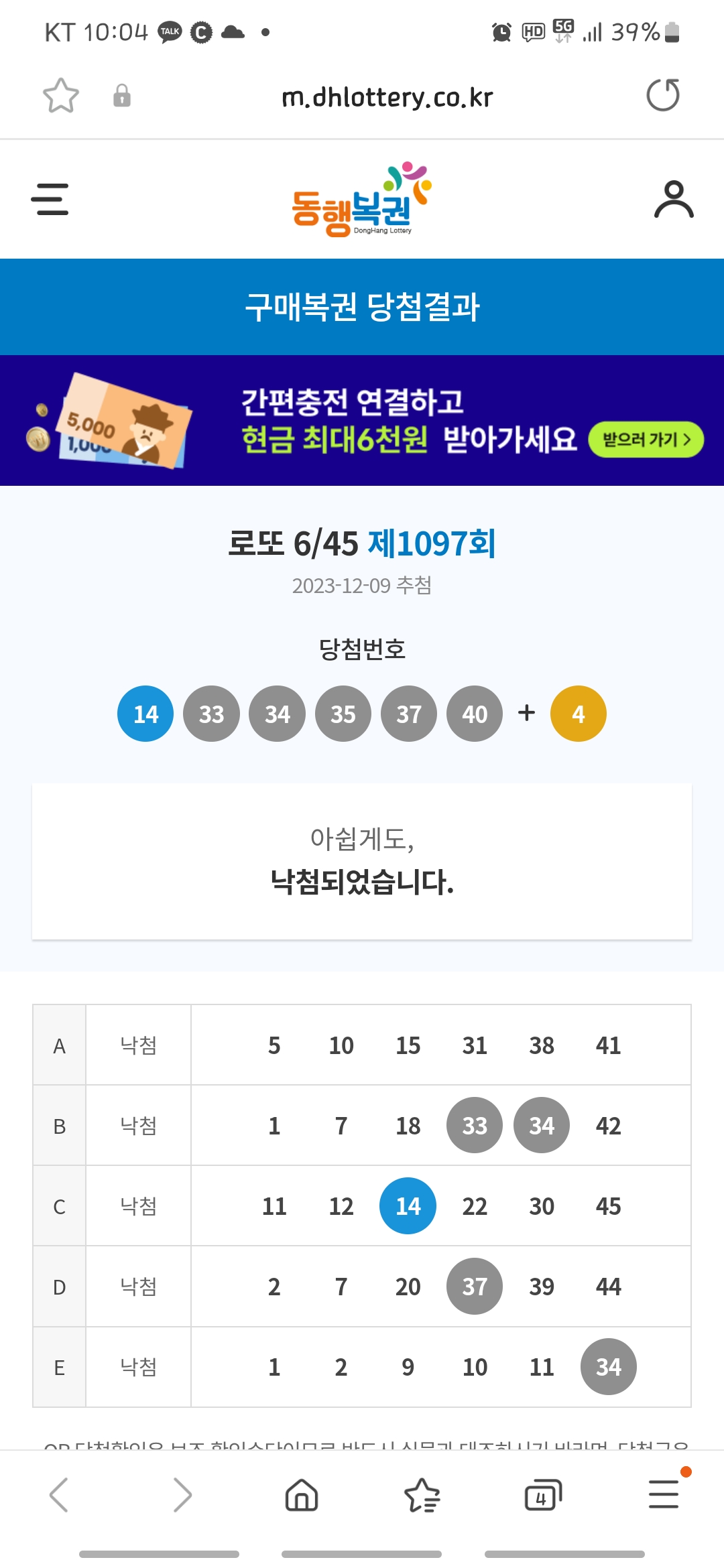
Task: Go to the browser home page
Action: [302, 1494]
